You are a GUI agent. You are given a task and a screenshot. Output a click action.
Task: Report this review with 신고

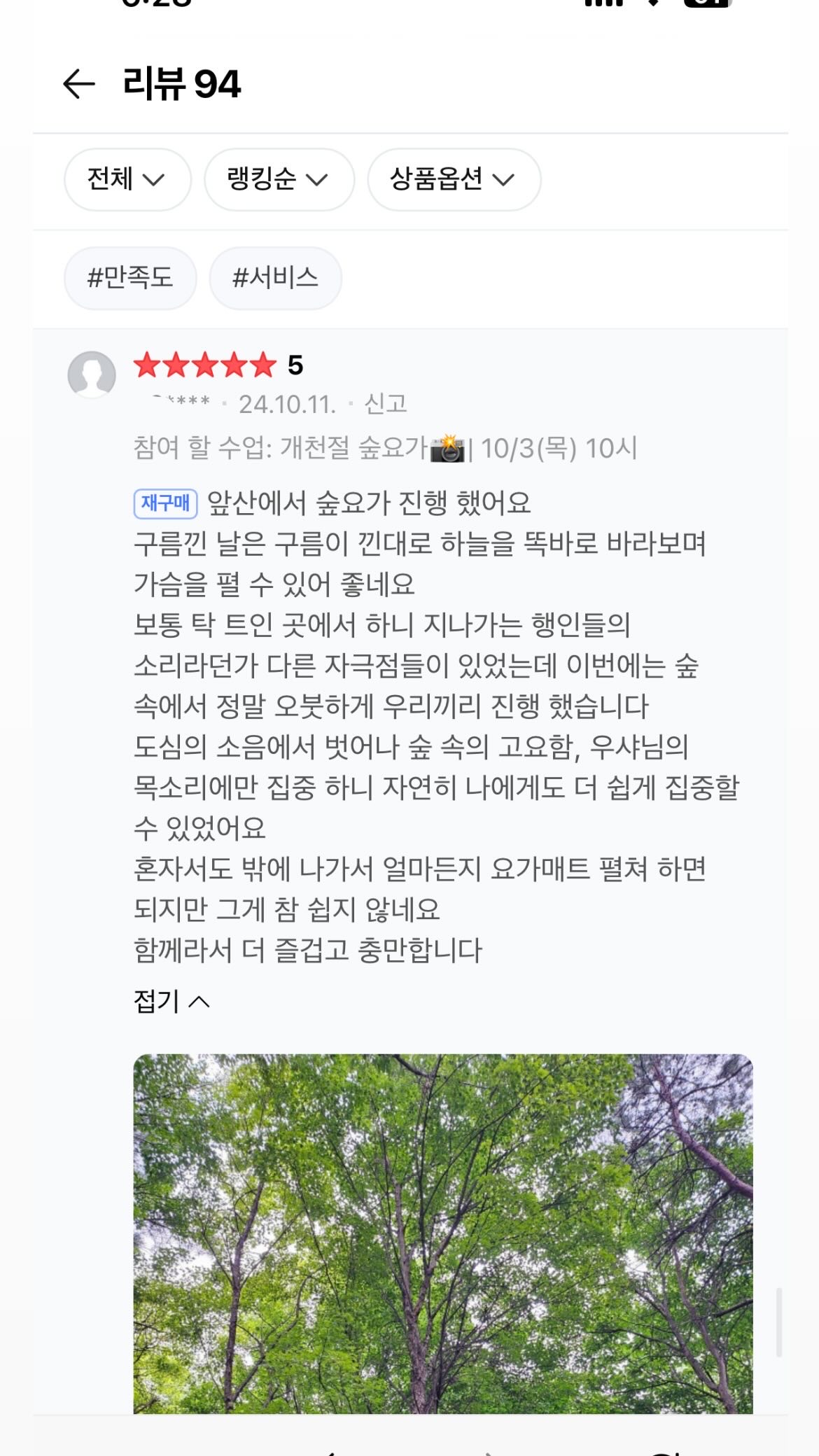pyautogui.click(x=386, y=404)
